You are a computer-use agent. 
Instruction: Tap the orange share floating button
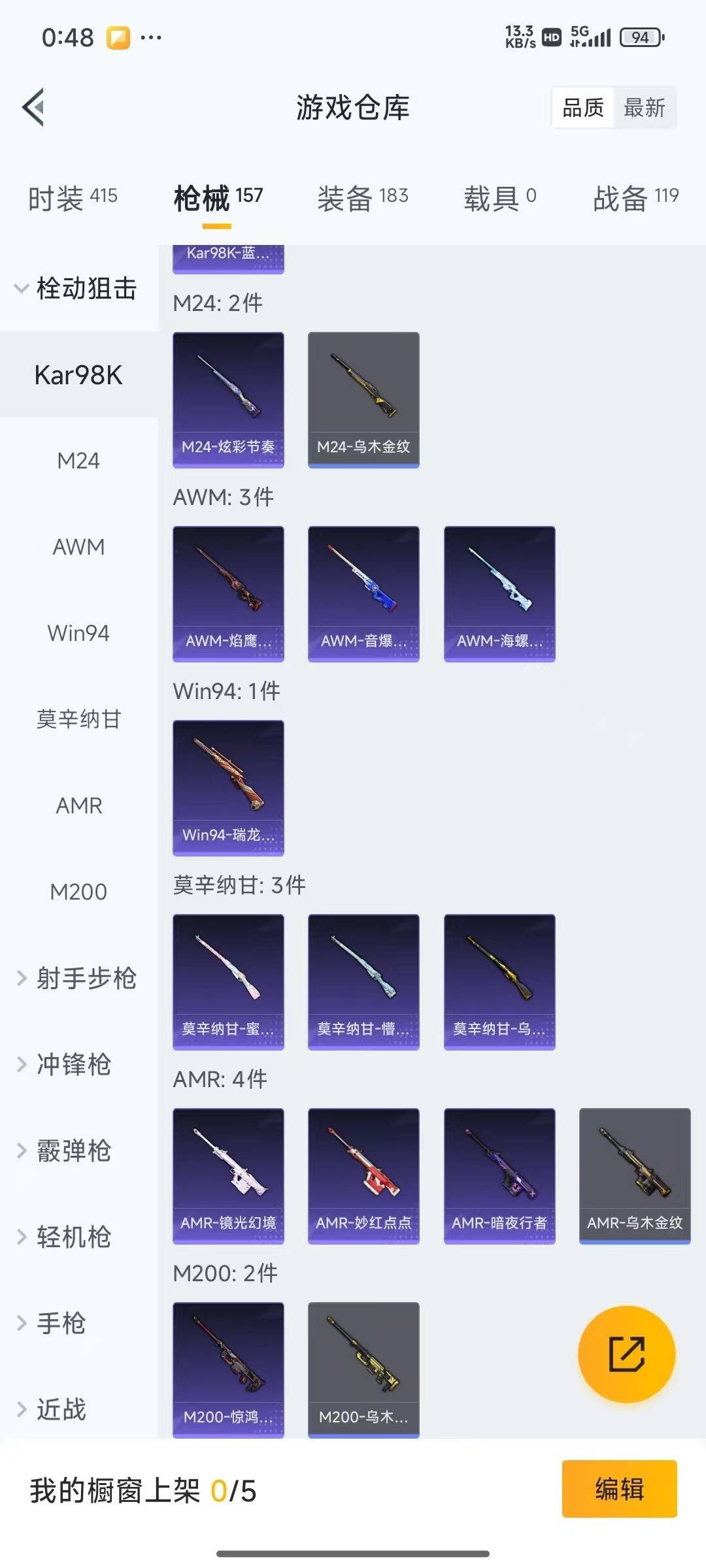click(x=626, y=1354)
